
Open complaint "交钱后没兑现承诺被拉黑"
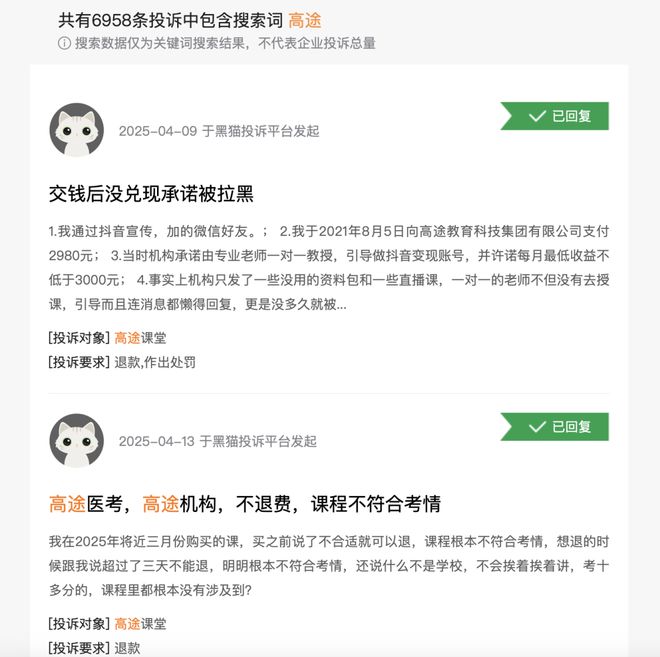click(151, 193)
